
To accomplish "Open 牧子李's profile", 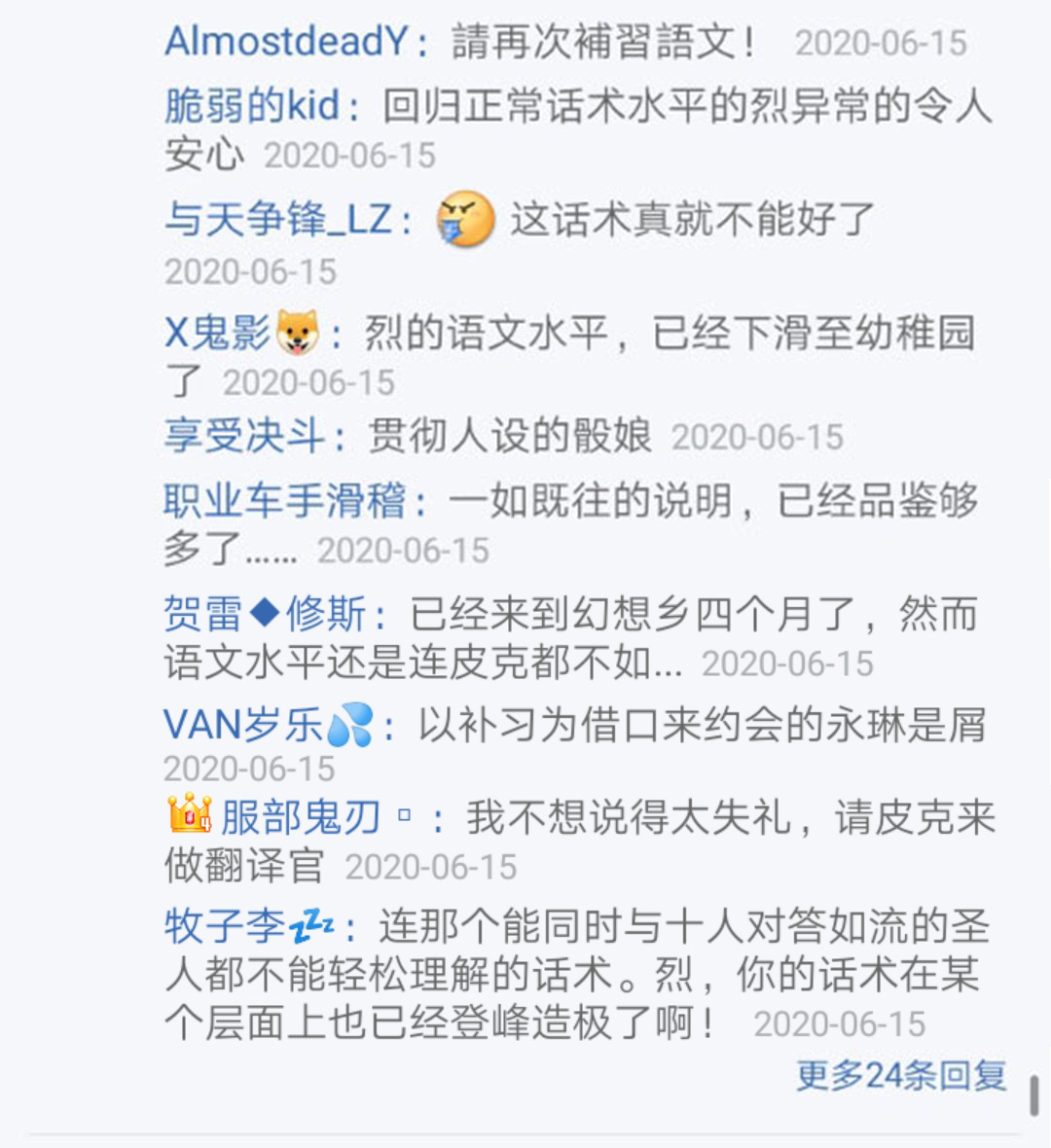I will click(x=224, y=925).
